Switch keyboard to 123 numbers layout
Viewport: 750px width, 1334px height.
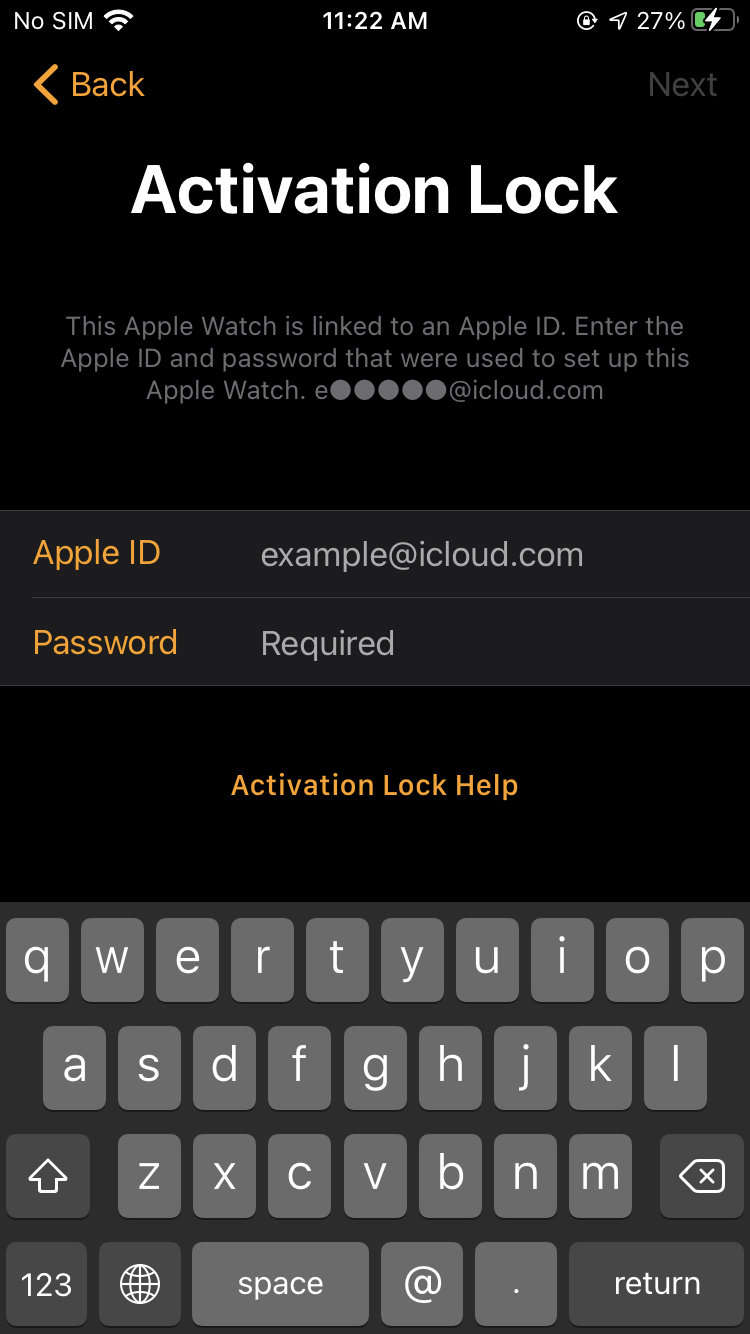[x=47, y=1284]
